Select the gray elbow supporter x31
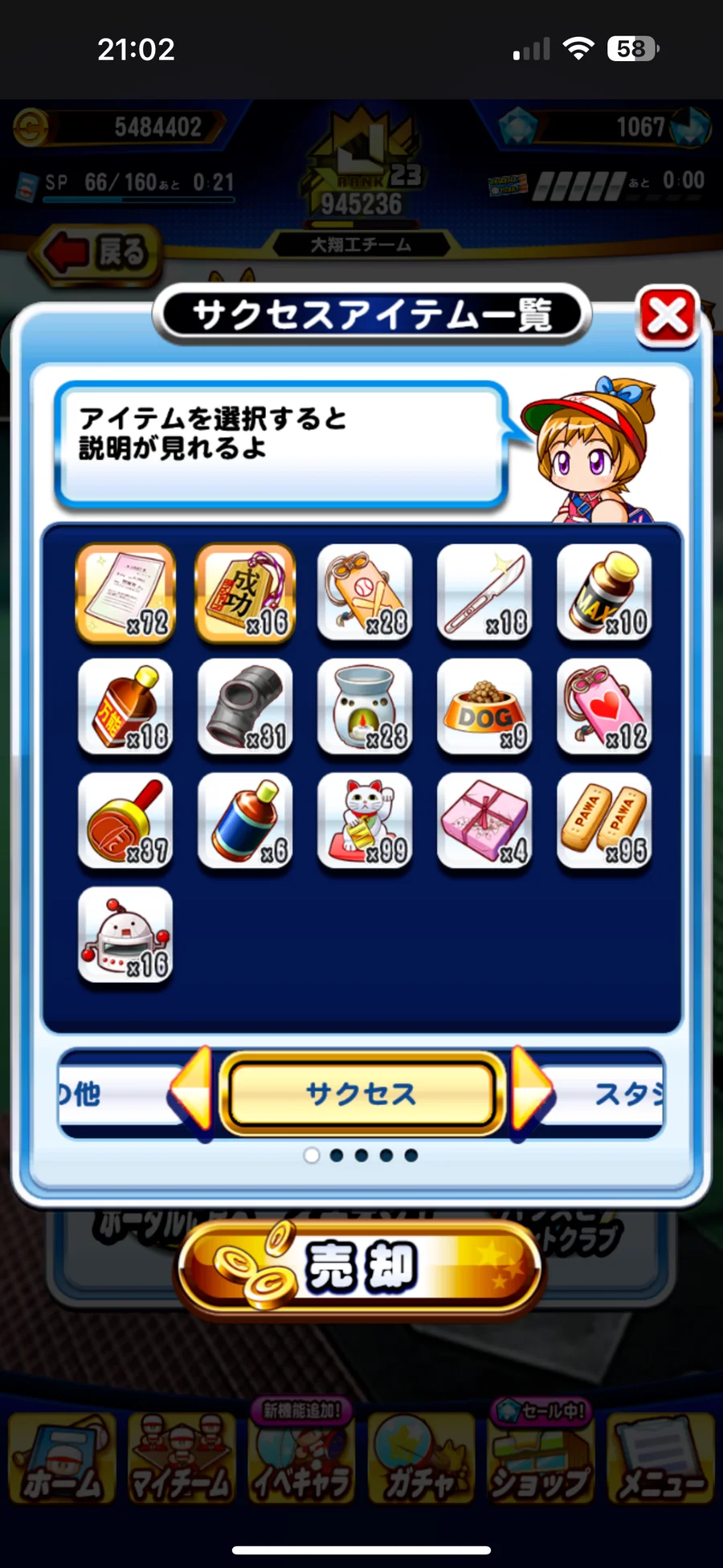This screenshot has width=723, height=1568. (x=245, y=706)
